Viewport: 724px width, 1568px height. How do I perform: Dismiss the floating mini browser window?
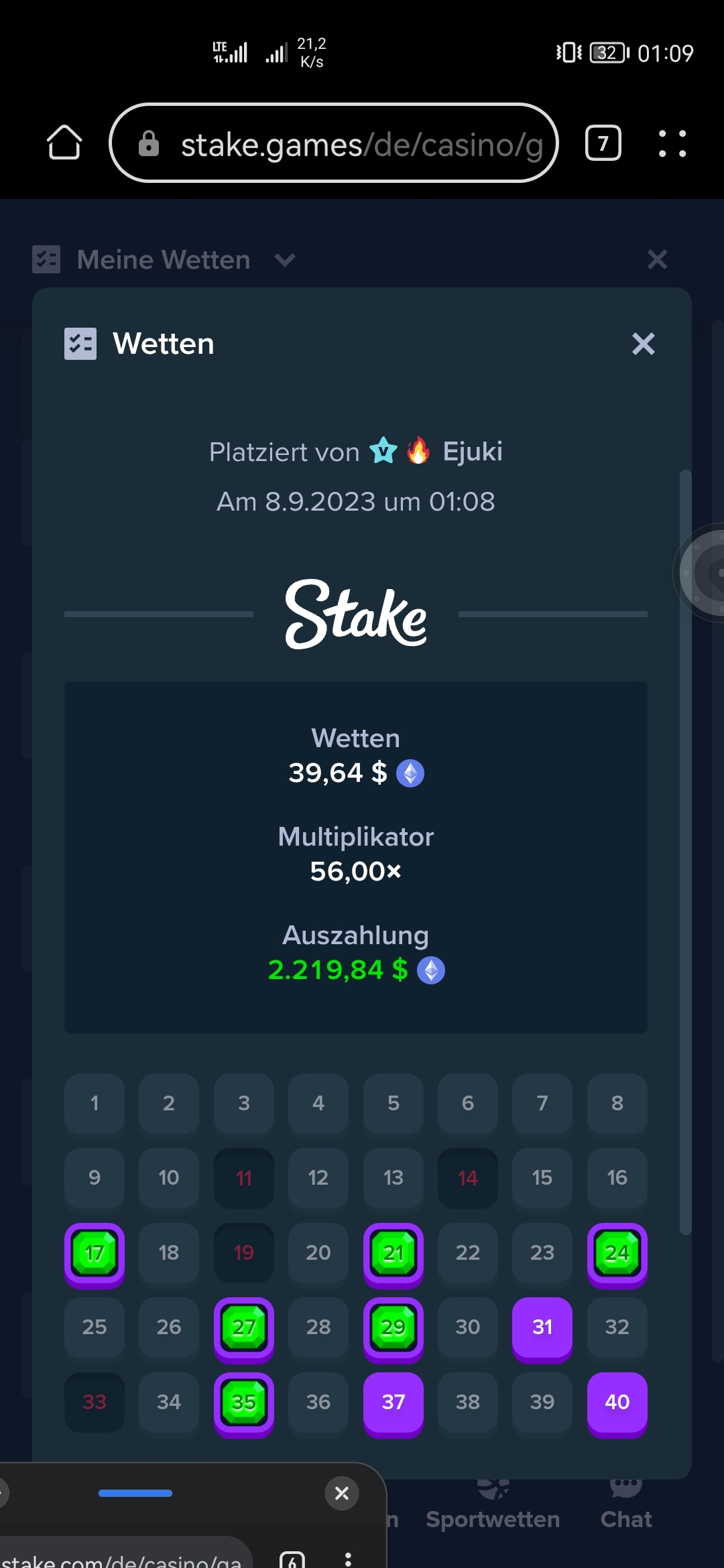point(342,1493)
